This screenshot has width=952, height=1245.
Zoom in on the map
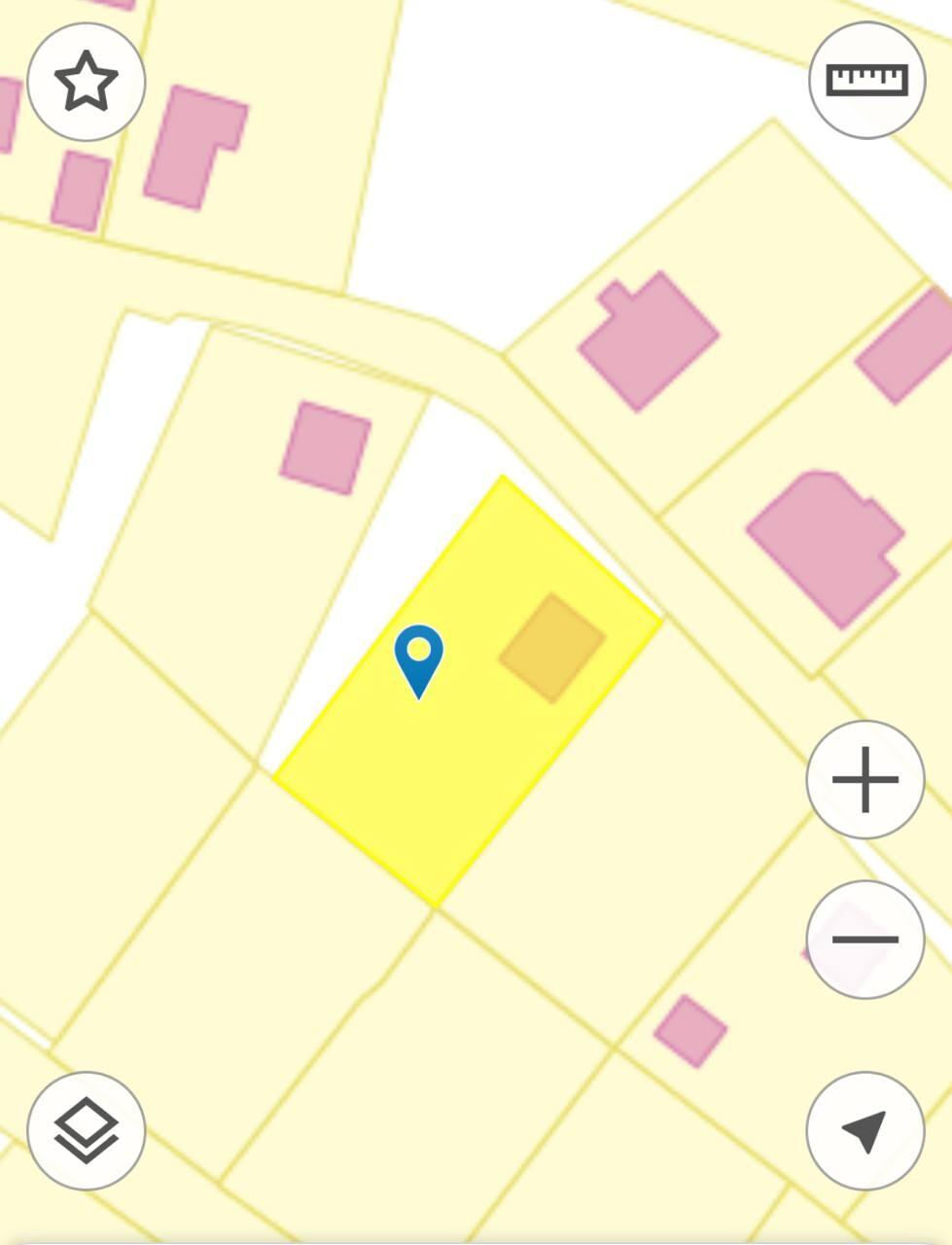click(x=864, y=779)
